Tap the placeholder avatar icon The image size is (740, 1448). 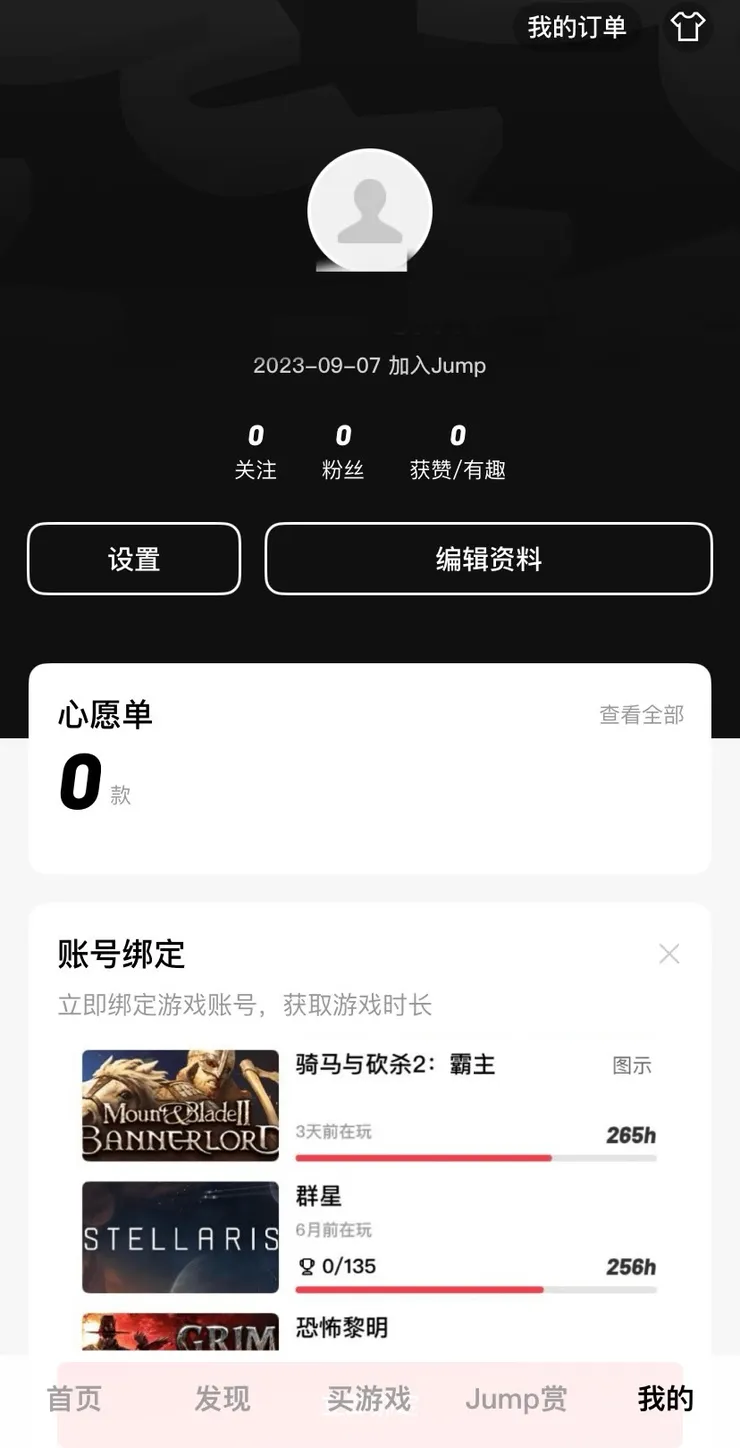pyautogui.click(x=370, y=211)
